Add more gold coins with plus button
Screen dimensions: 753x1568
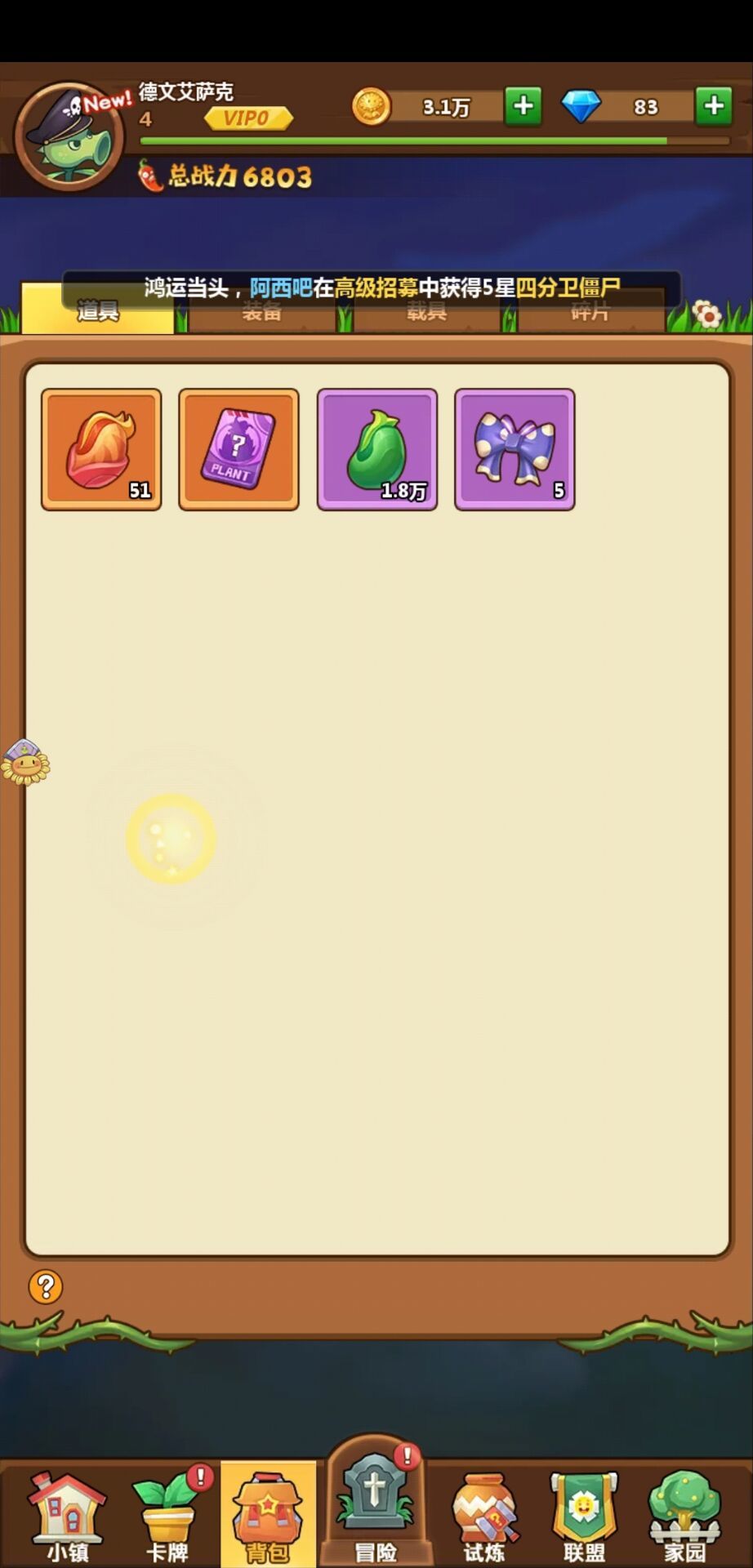(x=523, y=106)
